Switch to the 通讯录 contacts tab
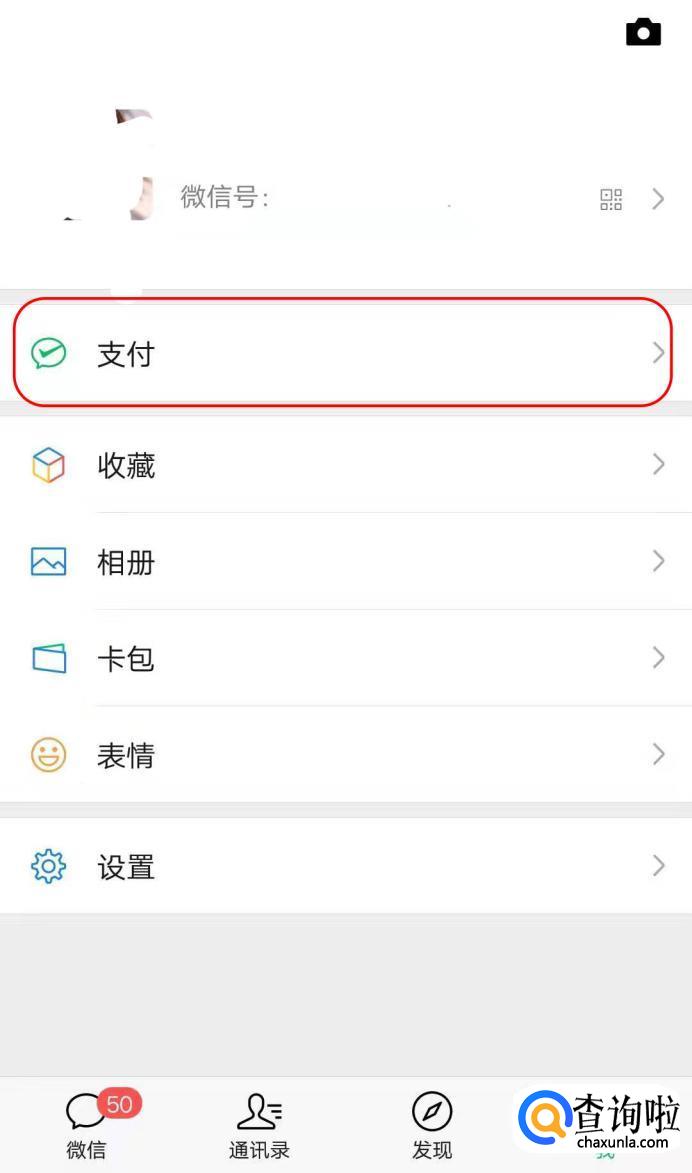Viewport: 692px width, 1173px height. click(259, 1125)
